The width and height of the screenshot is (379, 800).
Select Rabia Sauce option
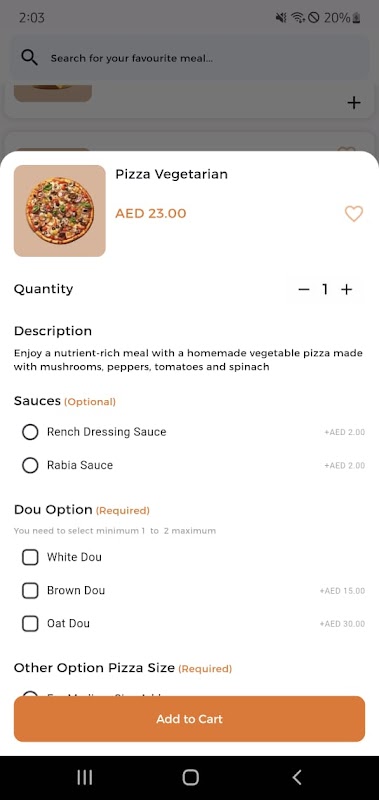point(30,465)
